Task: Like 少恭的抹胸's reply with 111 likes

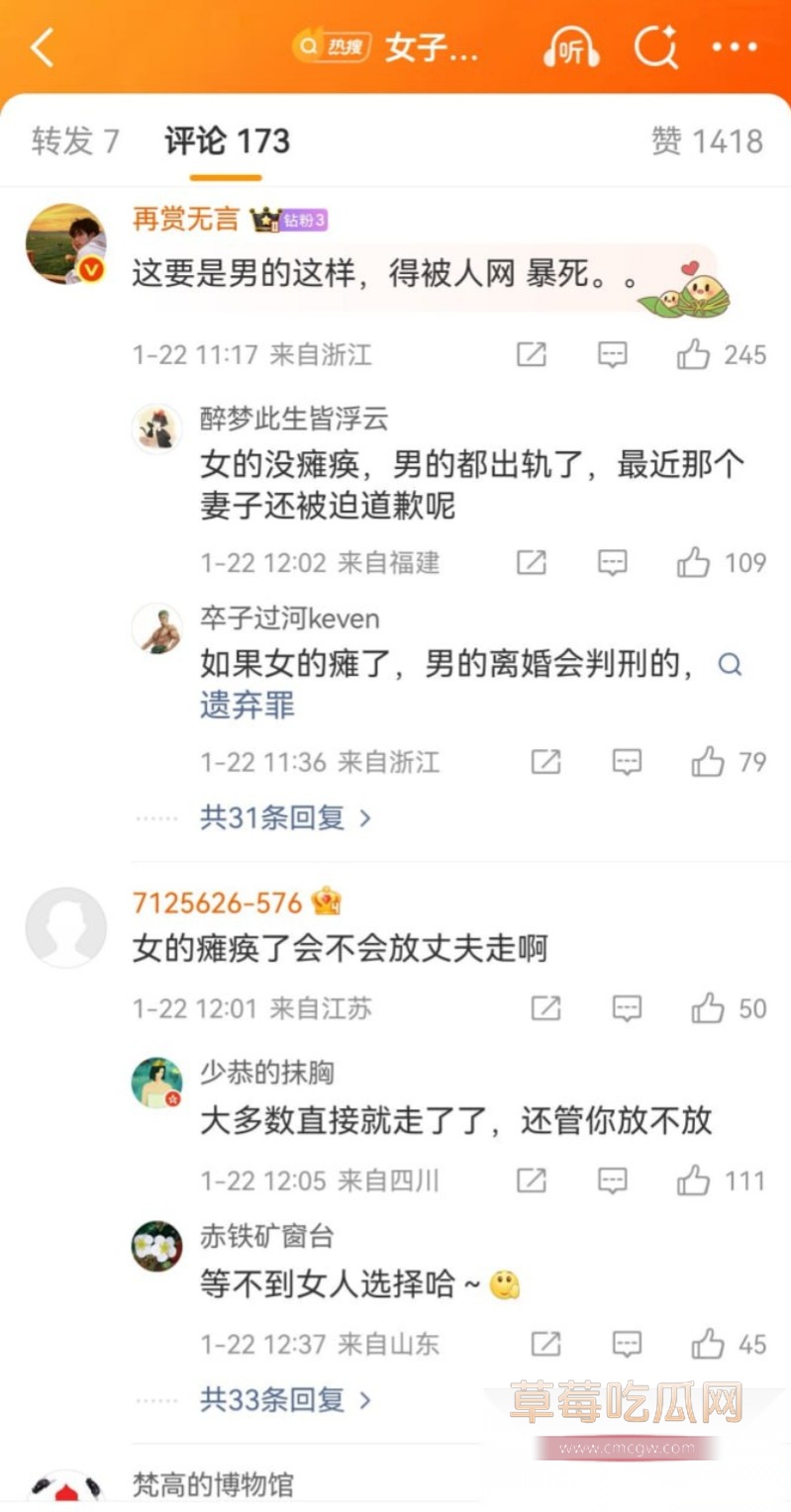Action: pos(694,1181)
